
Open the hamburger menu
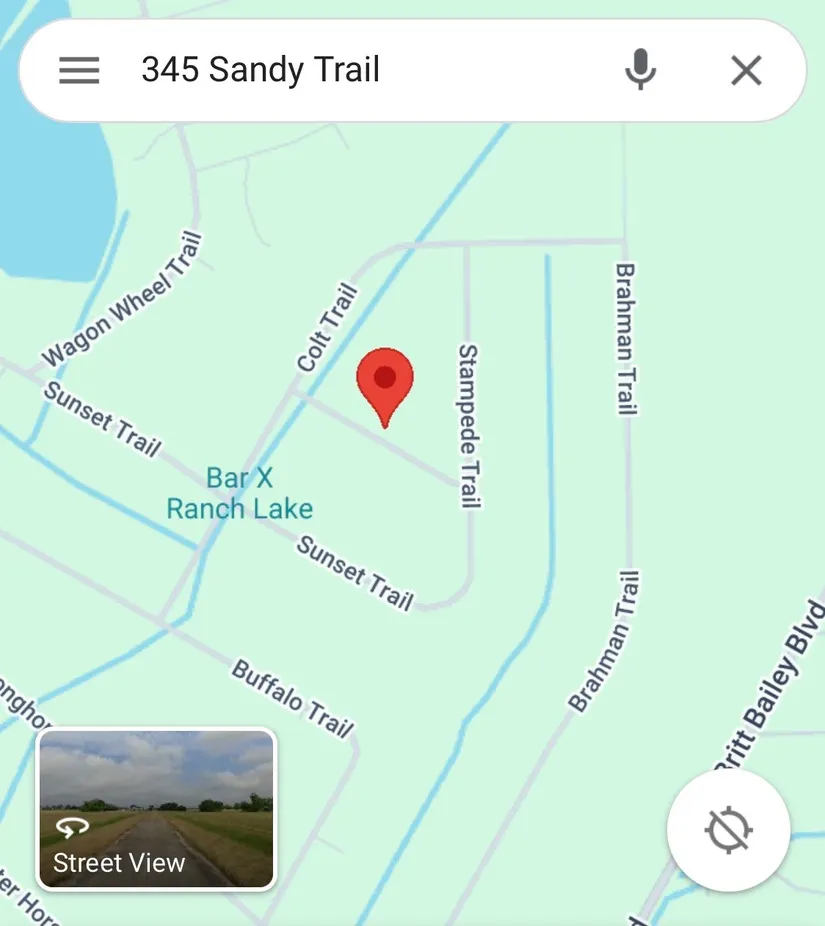(x=79, y=70)
